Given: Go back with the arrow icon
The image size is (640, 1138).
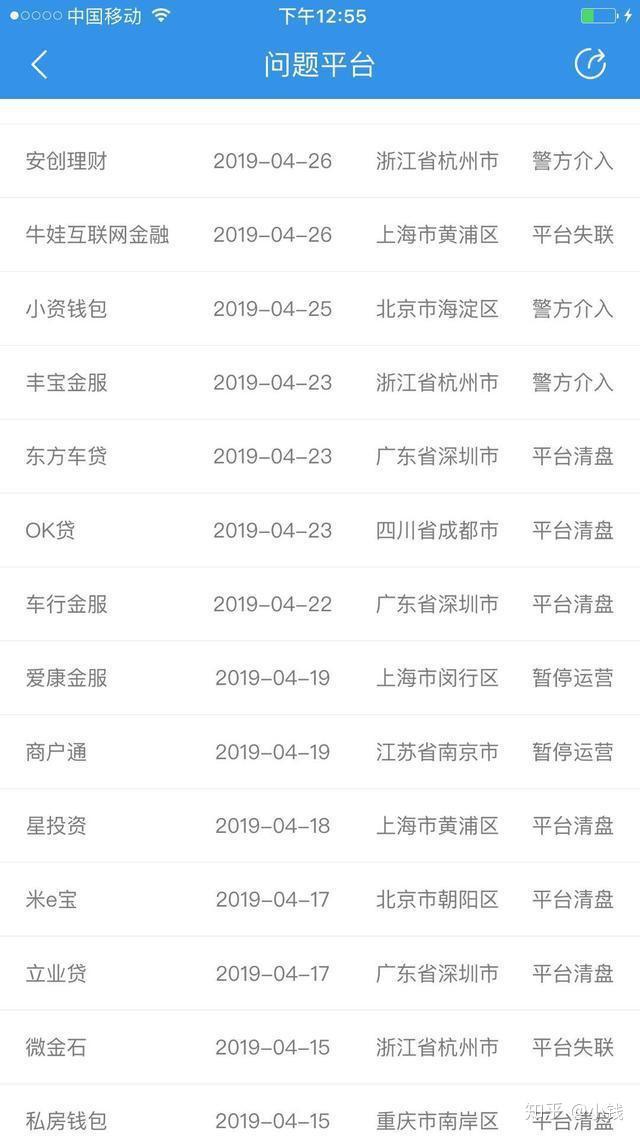Looking at the screenshot, I should click(x=39, y=65).
